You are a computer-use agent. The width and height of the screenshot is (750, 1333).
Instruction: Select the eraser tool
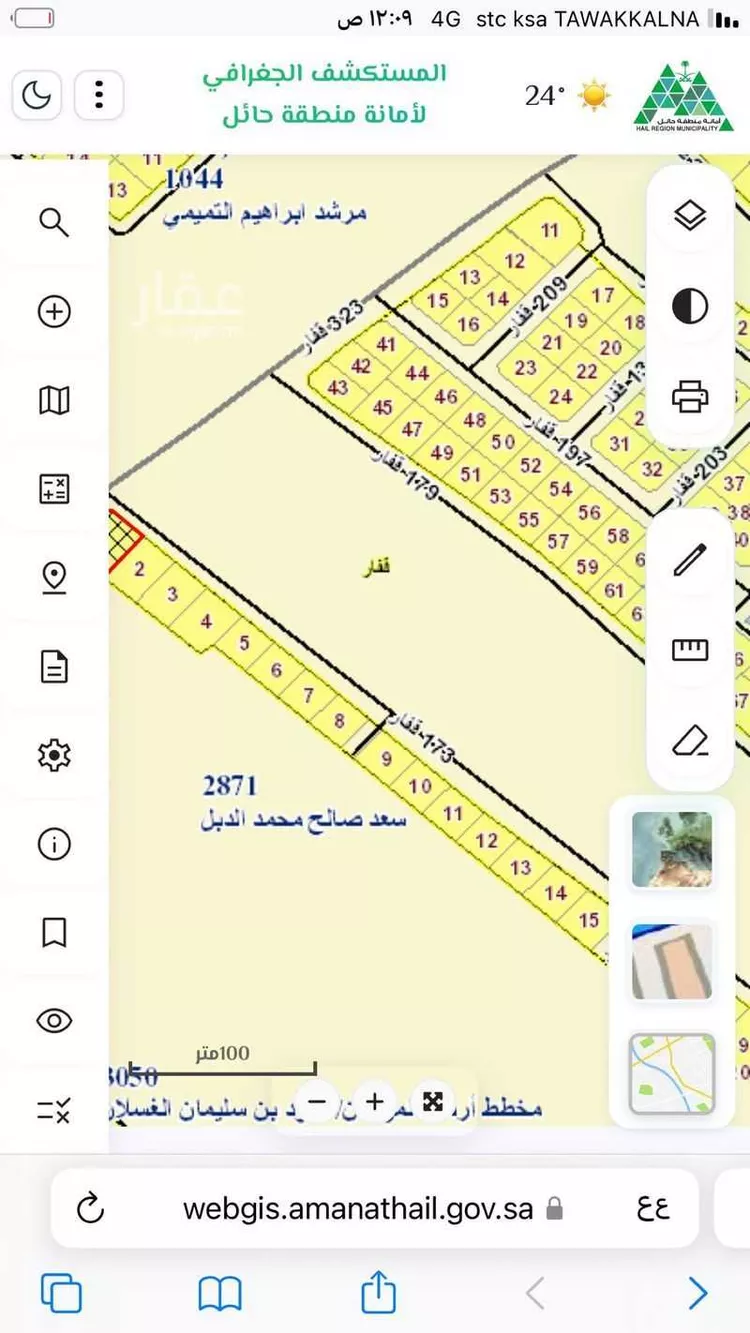click(x=690, y=741)
